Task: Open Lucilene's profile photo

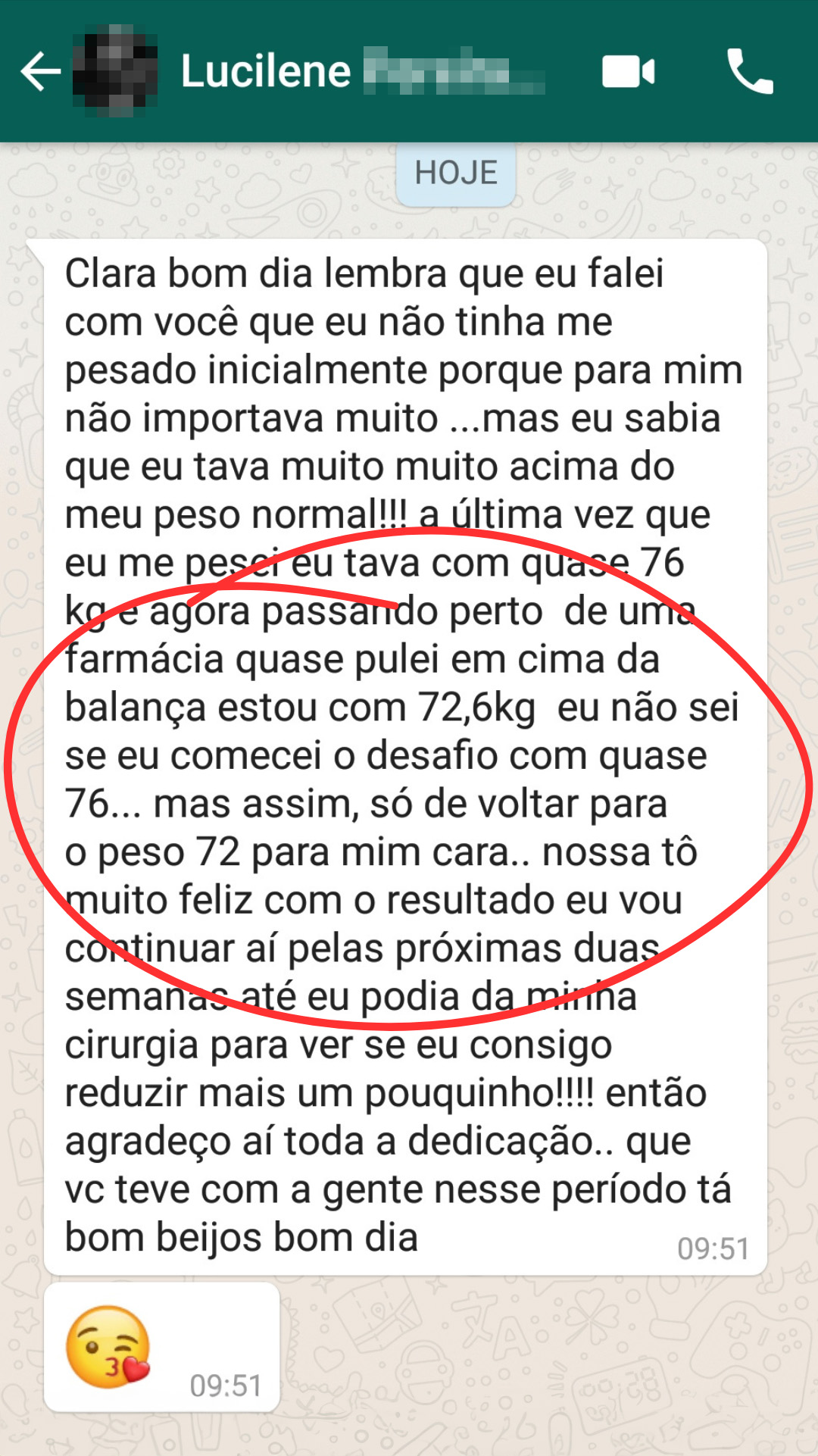Action: click(x=114, y=72)
